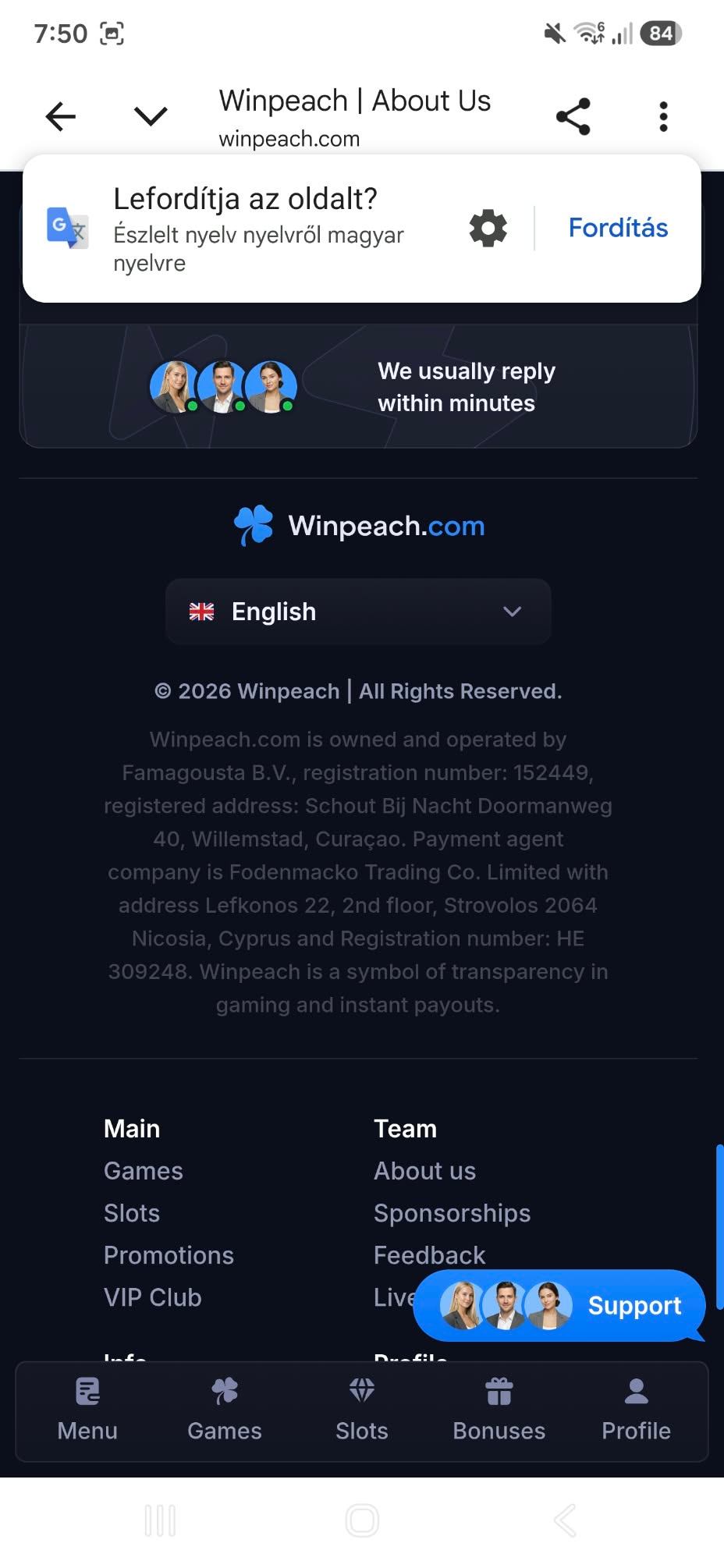
Task: Open the About us link
Action: click(x=425, y=1171)
